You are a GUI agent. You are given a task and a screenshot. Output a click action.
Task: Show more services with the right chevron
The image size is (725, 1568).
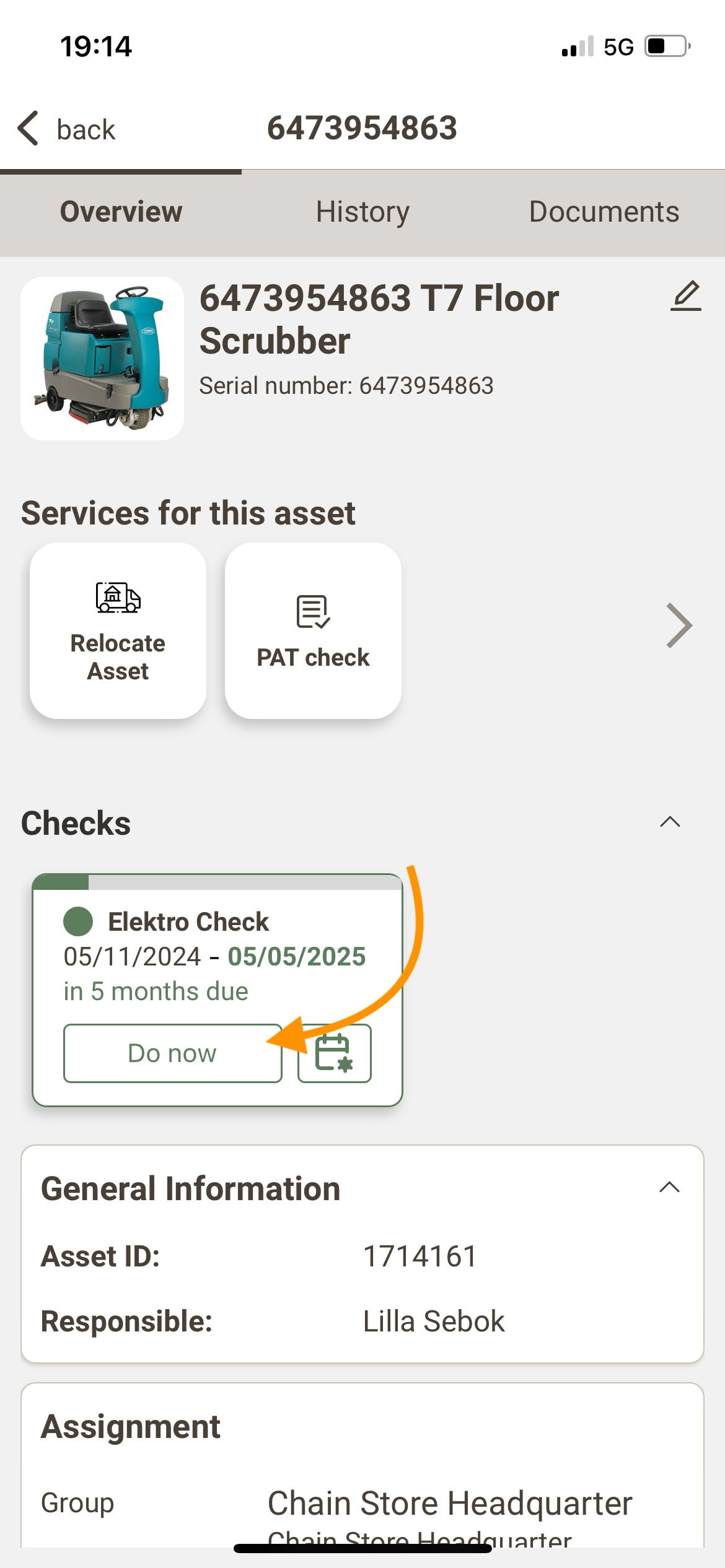coord(679,625)
